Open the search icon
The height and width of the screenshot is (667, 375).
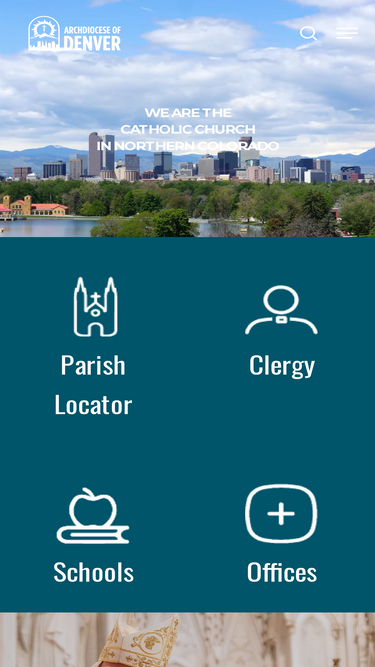click(x=308, y=34)
